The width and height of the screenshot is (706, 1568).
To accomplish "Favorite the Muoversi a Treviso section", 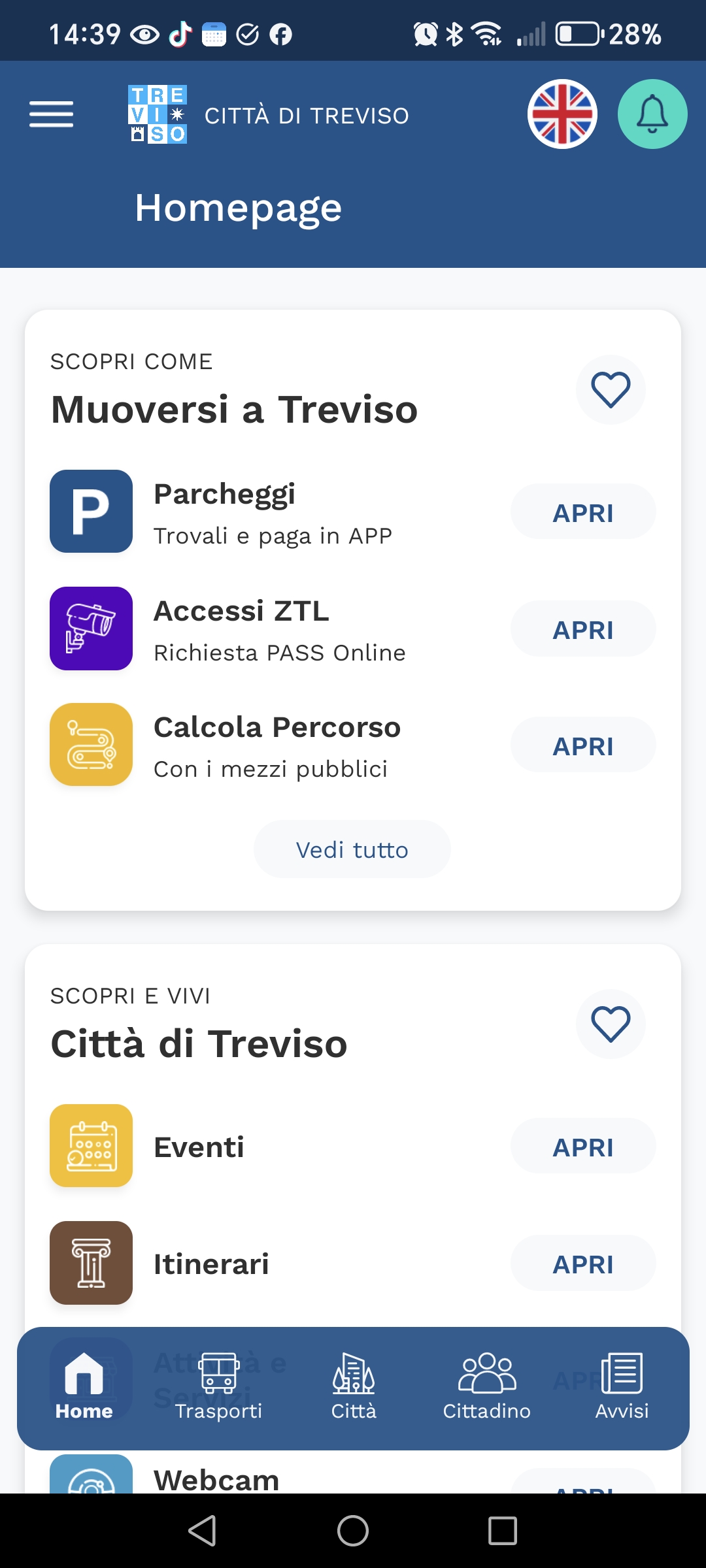I will pos(611,389).
